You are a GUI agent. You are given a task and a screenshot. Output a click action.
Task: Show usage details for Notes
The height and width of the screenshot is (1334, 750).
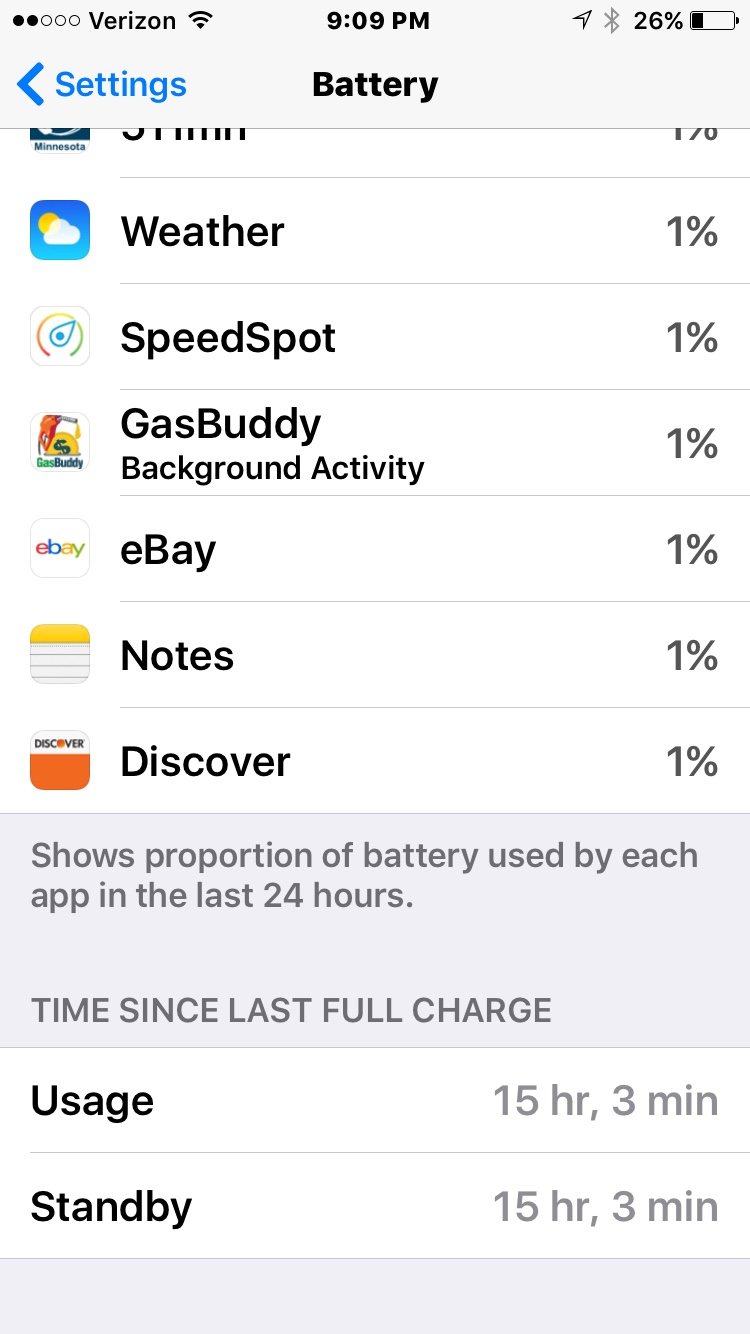point(375,655)
